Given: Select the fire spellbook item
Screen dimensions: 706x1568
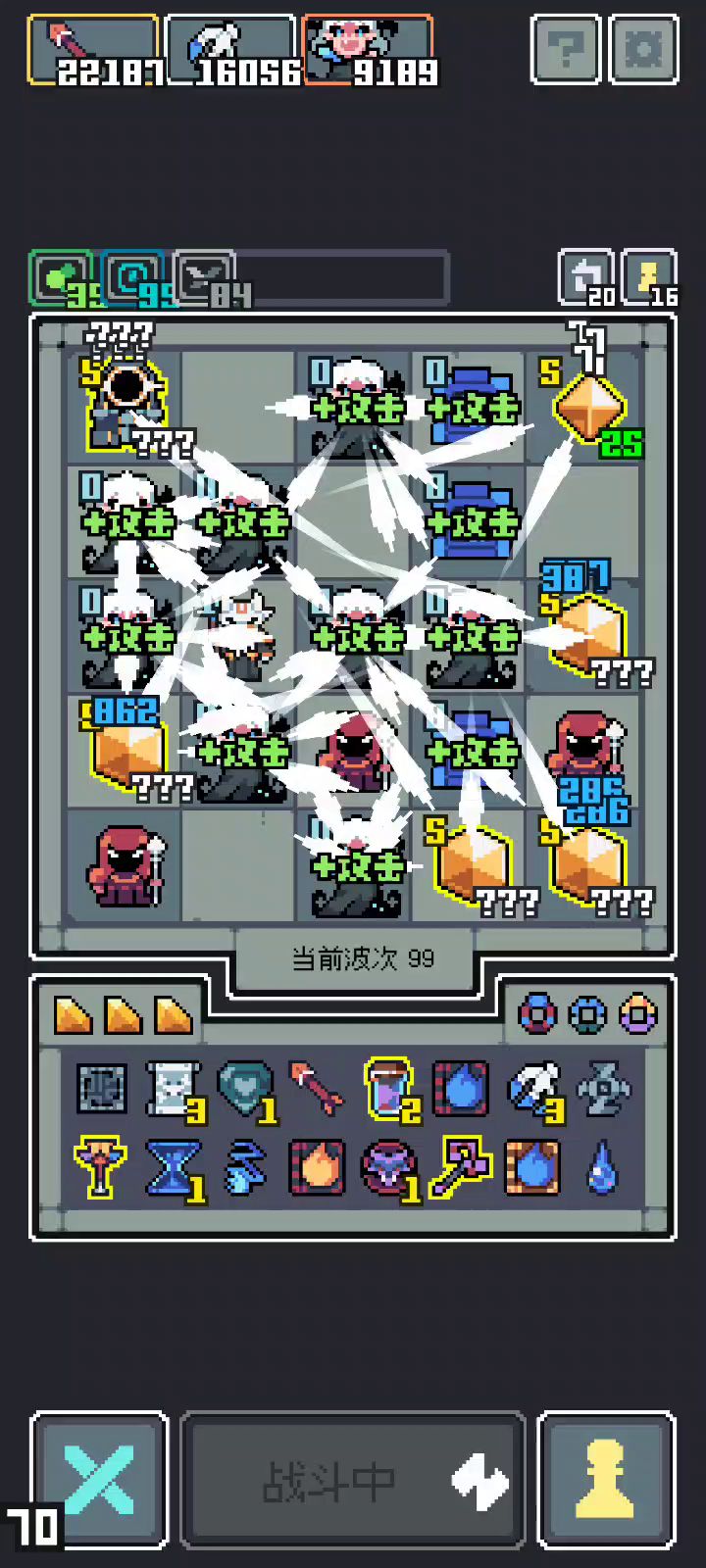Looking at the screenshot, I should click(317, 1166).
